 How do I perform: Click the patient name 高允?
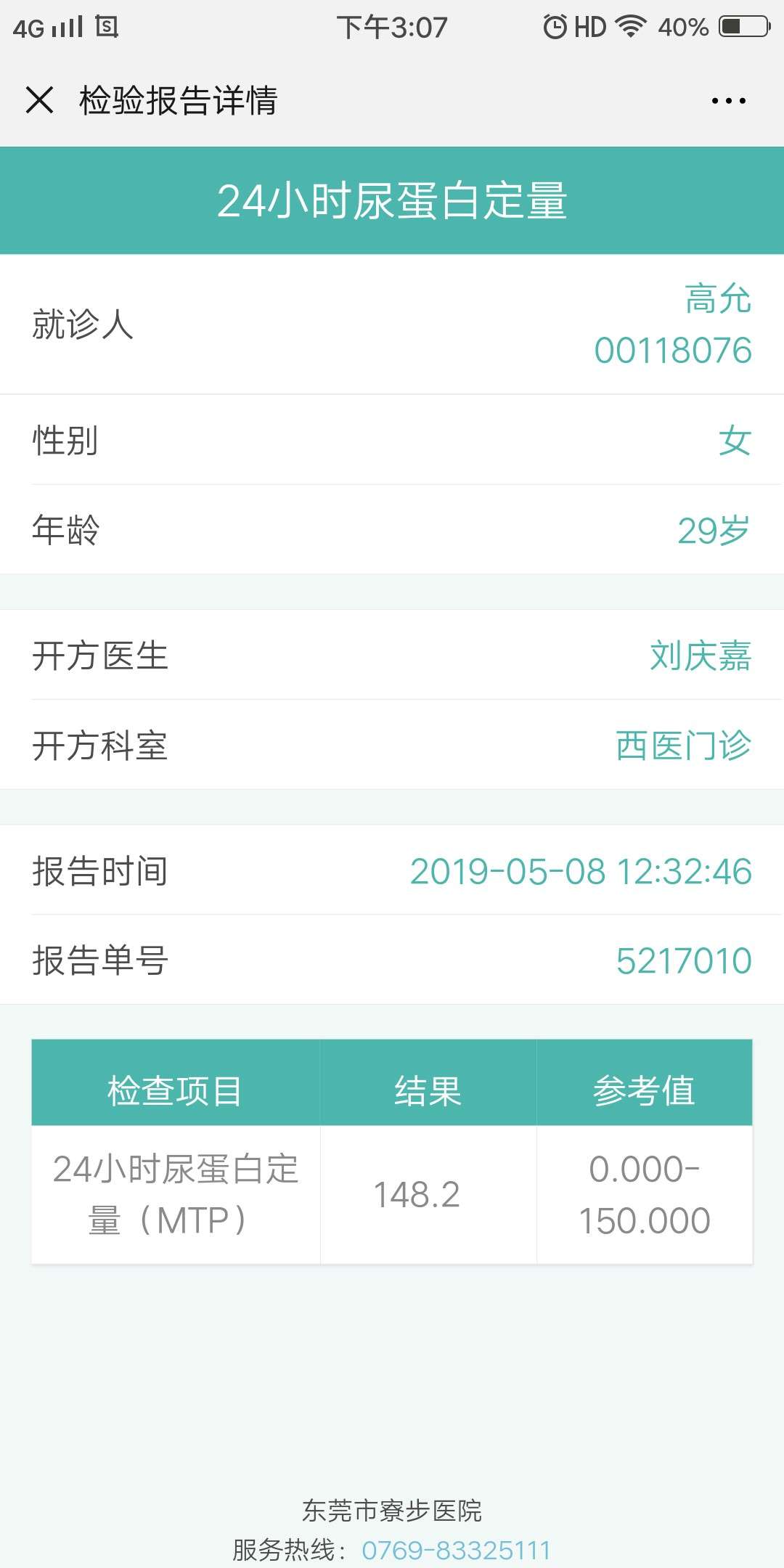717,301
